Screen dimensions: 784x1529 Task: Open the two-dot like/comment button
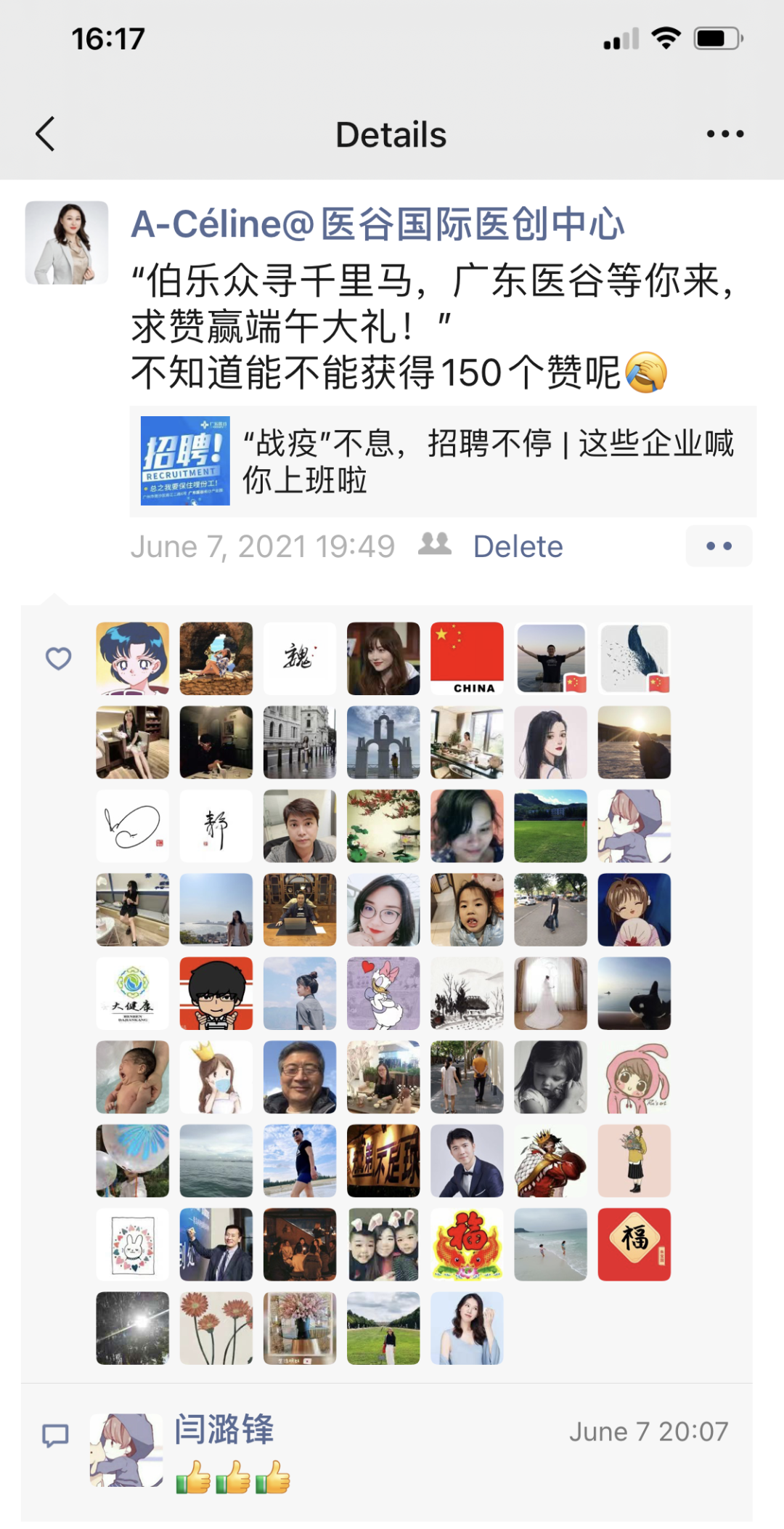click(x=719, y=546)
